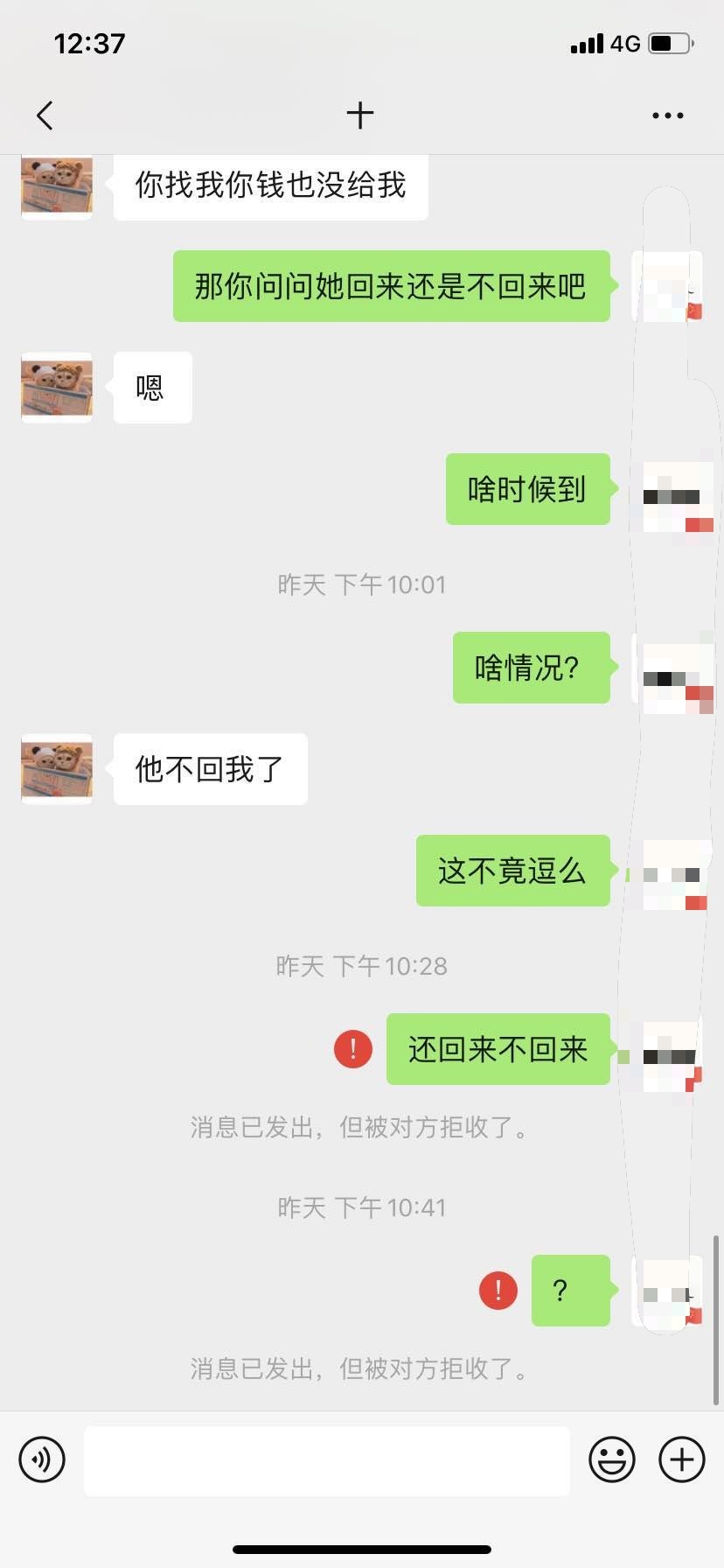The height and width of the screenshot is (1568, 724).
Task: Tap the message text field
Action: pyautogui.click(x=326, y=1460)
